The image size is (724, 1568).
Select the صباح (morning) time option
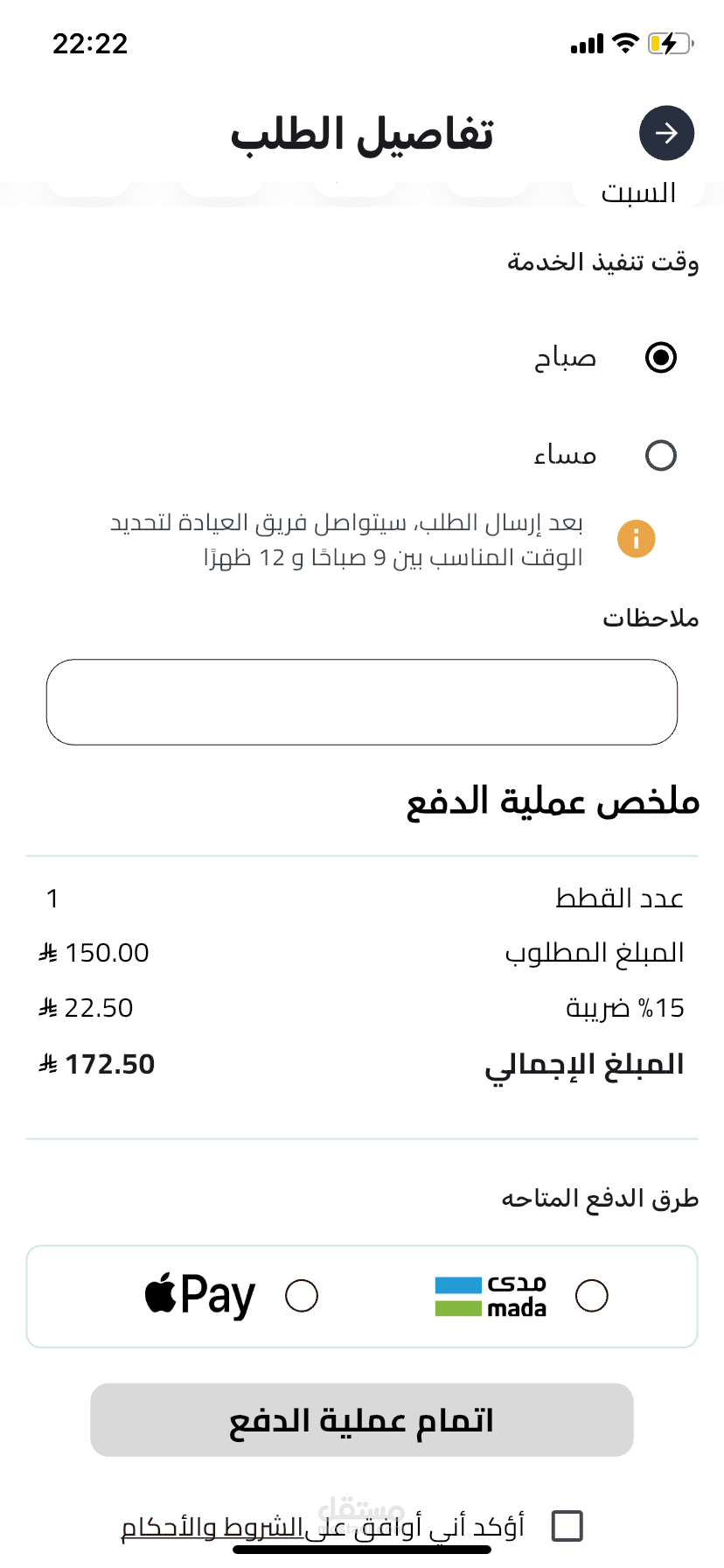coord(661,357)
